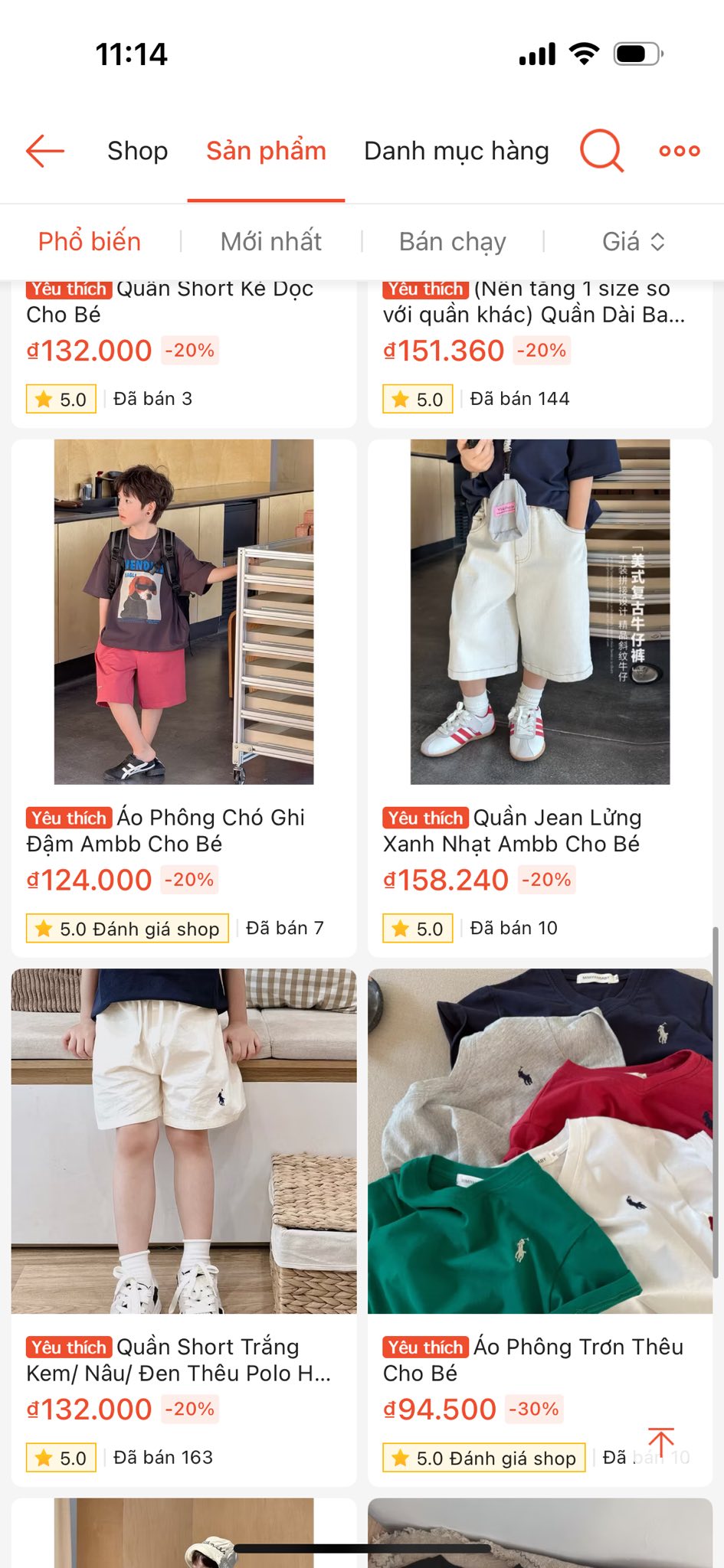Sort products by Bán chạy
The image size is (724, 1568).
(x=452, y=242)
